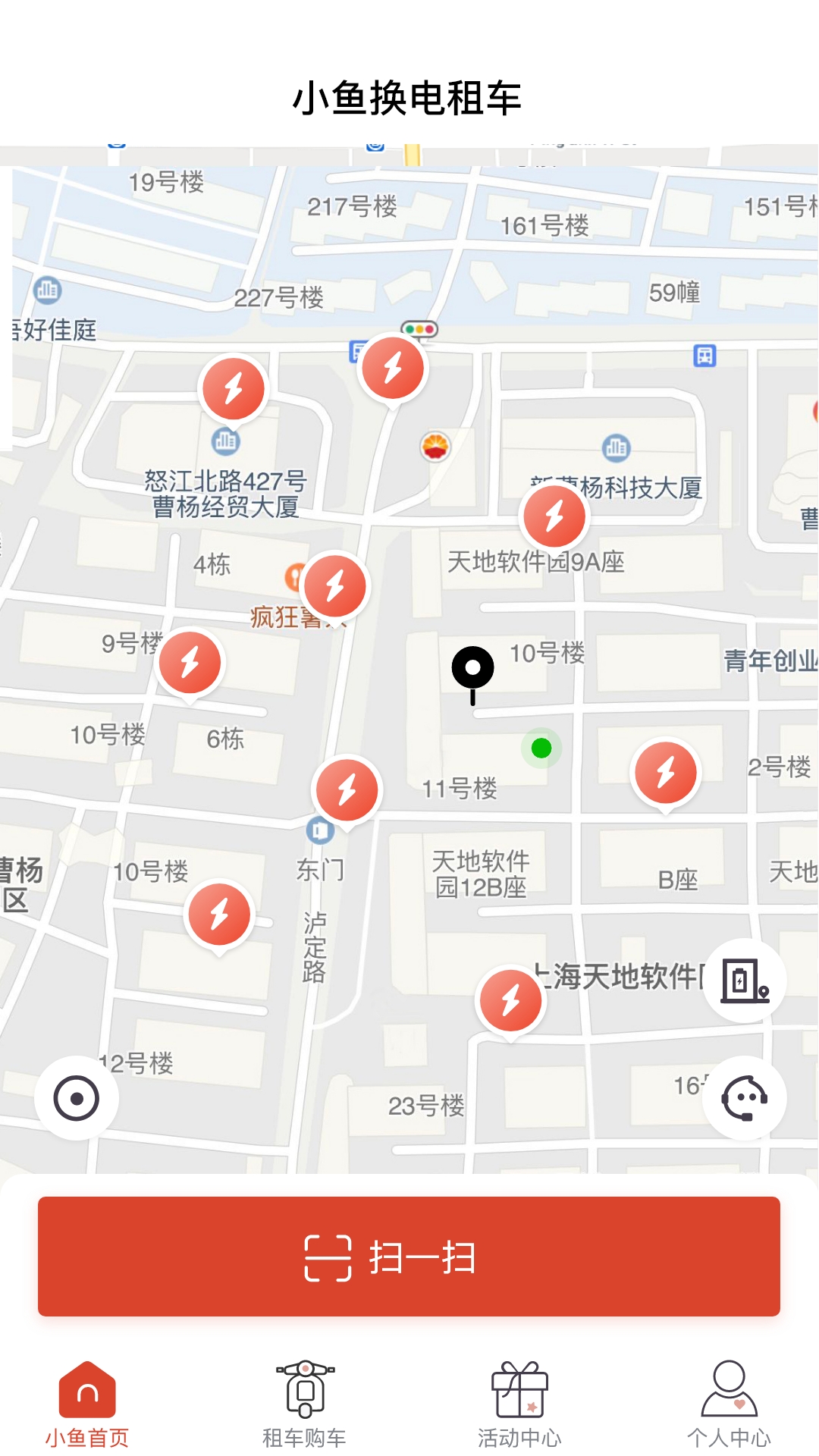Tap the black destination pin near 10号楼

pos(472,667)
